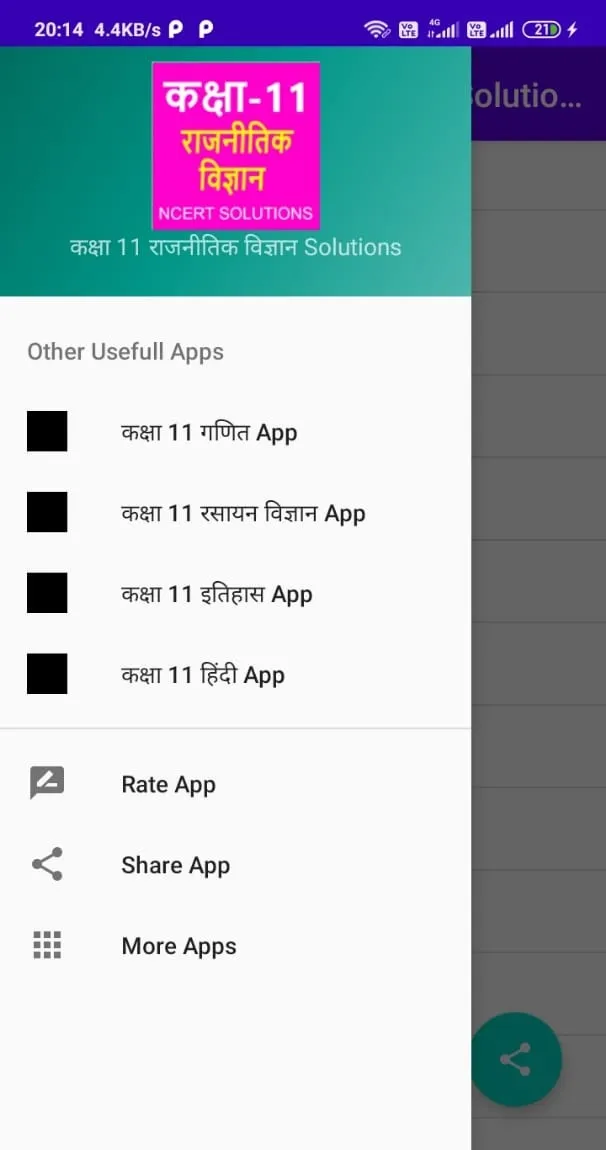
Task: Open More Apps
Action: tap(235, 945)
